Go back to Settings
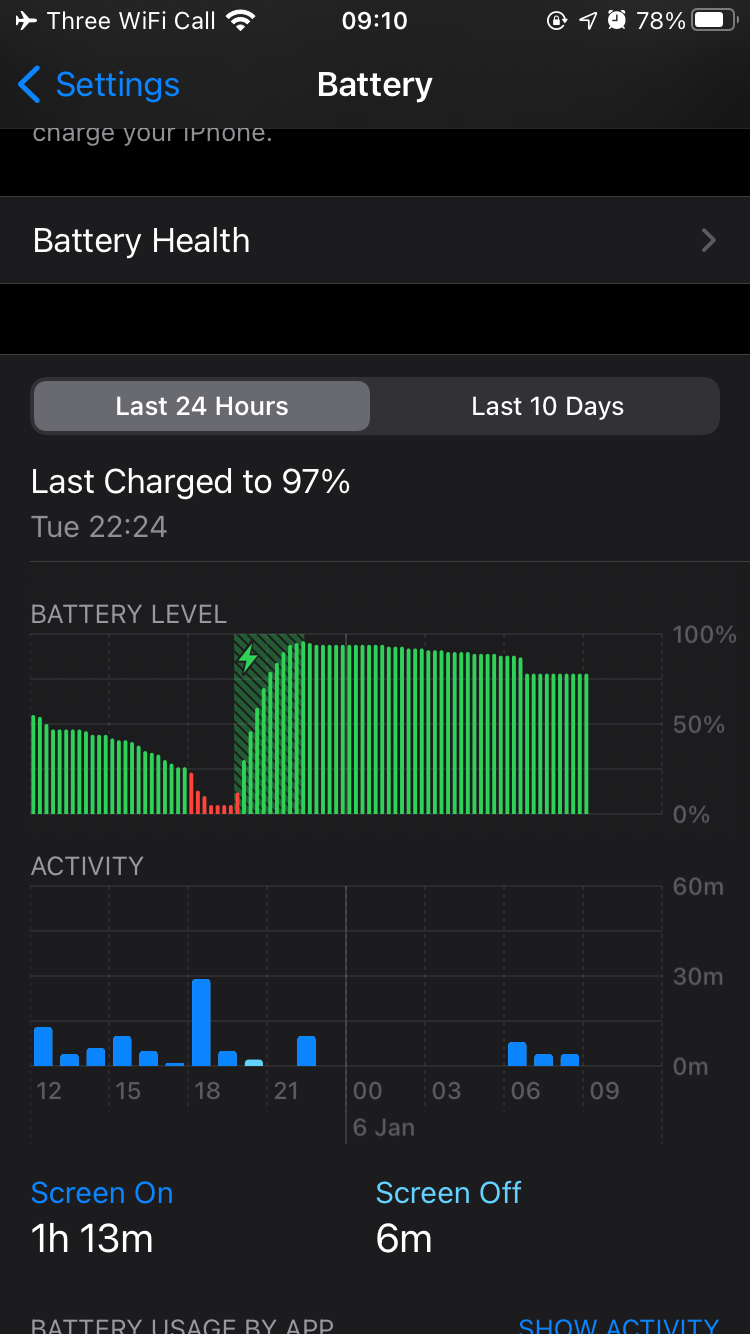The image size is (750, 1334). click(x=99, y=85)
